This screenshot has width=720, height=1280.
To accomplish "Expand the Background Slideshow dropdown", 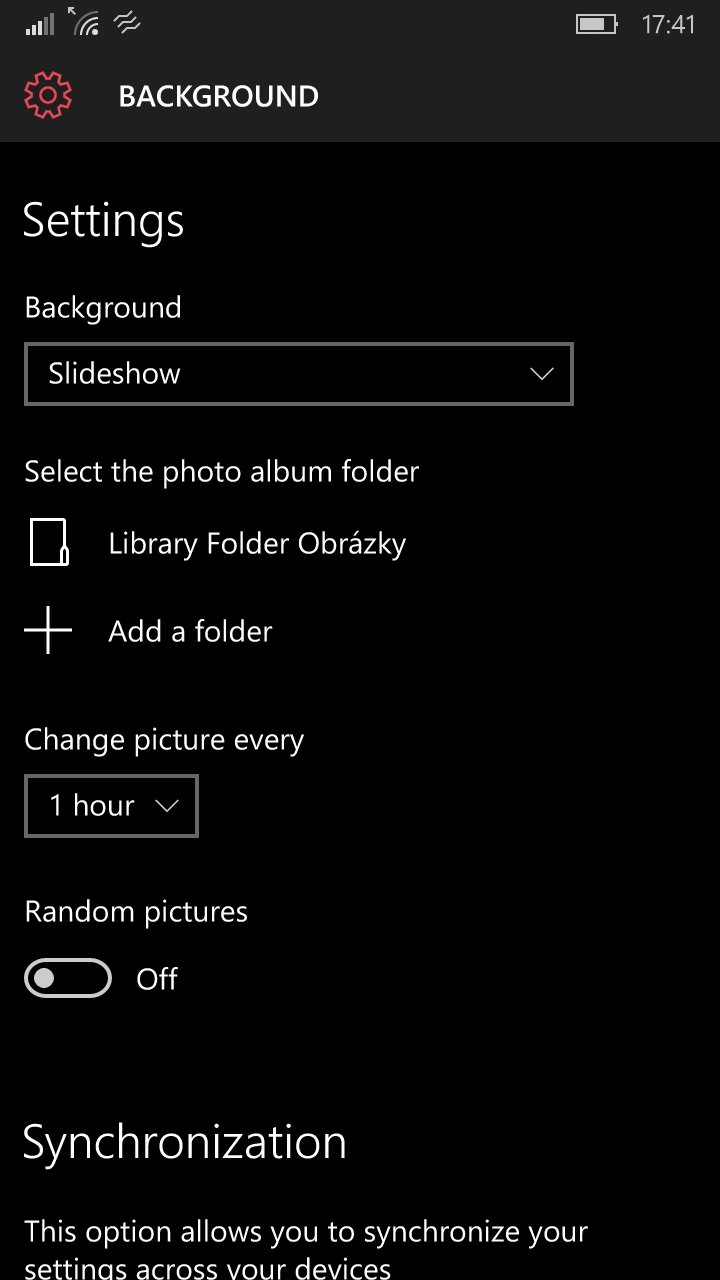I will 299,374.
